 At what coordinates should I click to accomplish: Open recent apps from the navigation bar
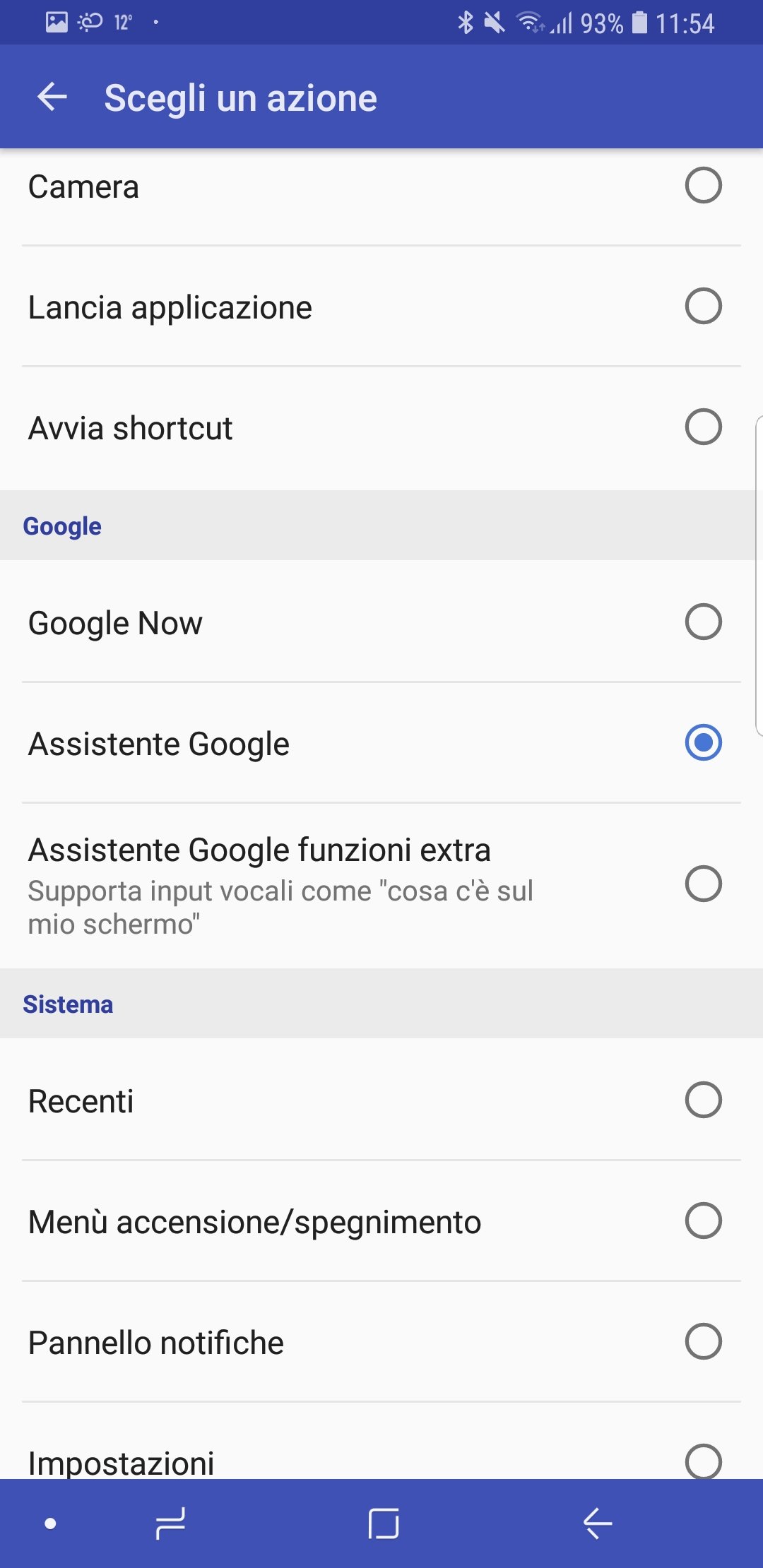tap(170, 1524)
